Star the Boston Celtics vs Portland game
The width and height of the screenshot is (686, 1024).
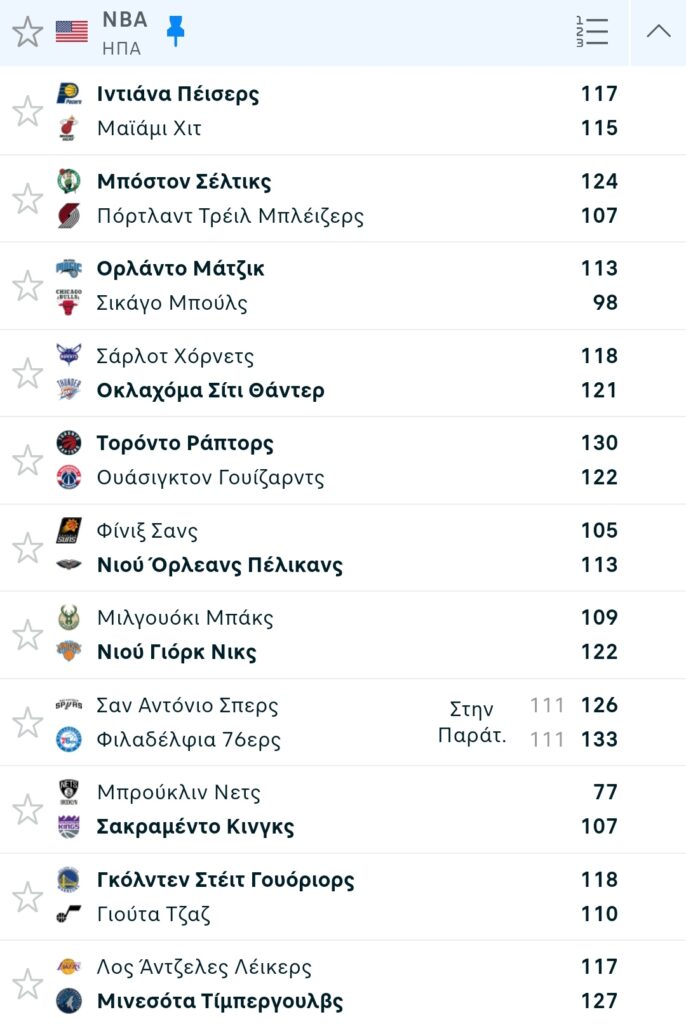tap(27, 198)
